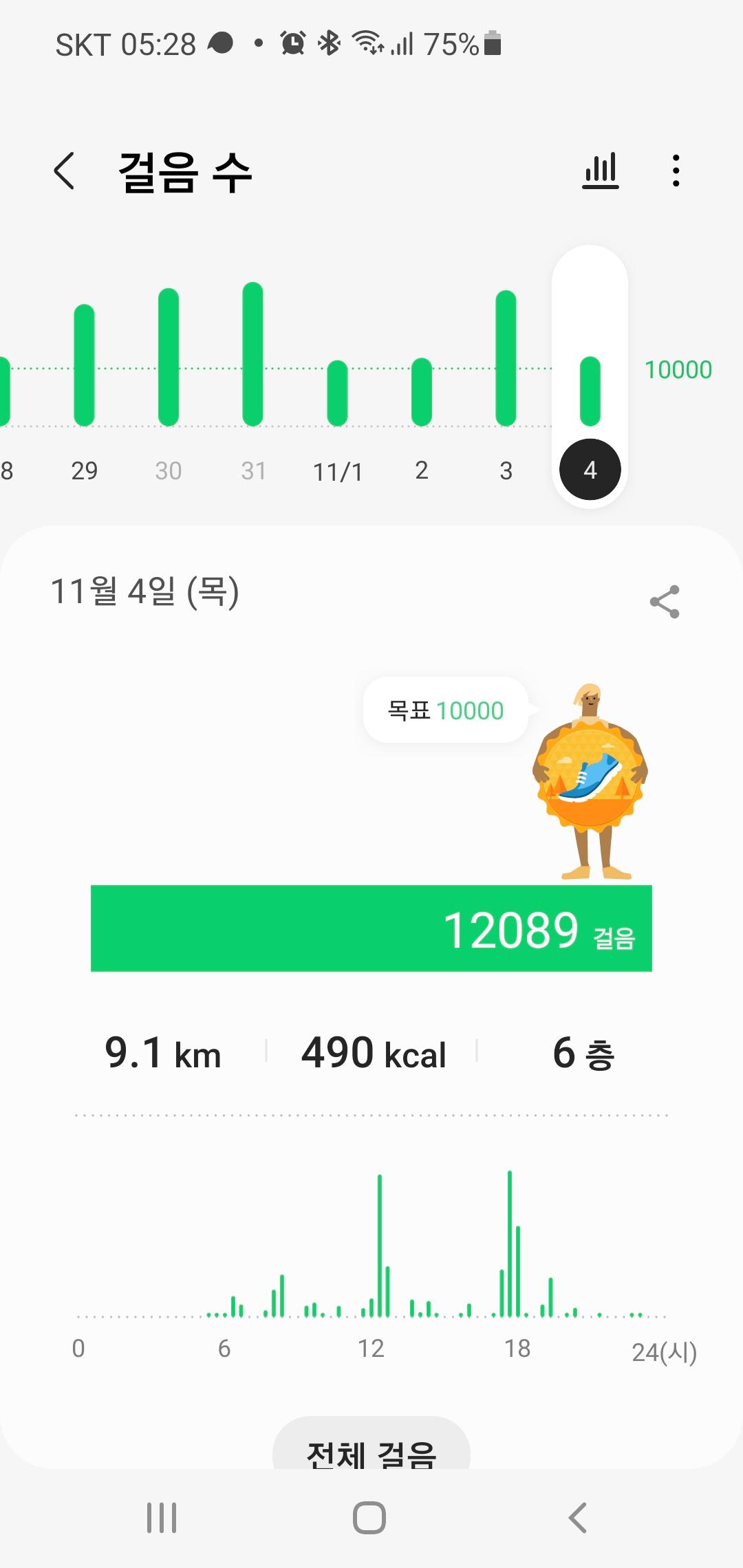Select the bar for day 30
Image resolution: width=743 pixels, height=1568 pixels.
(x=169, y=358)
